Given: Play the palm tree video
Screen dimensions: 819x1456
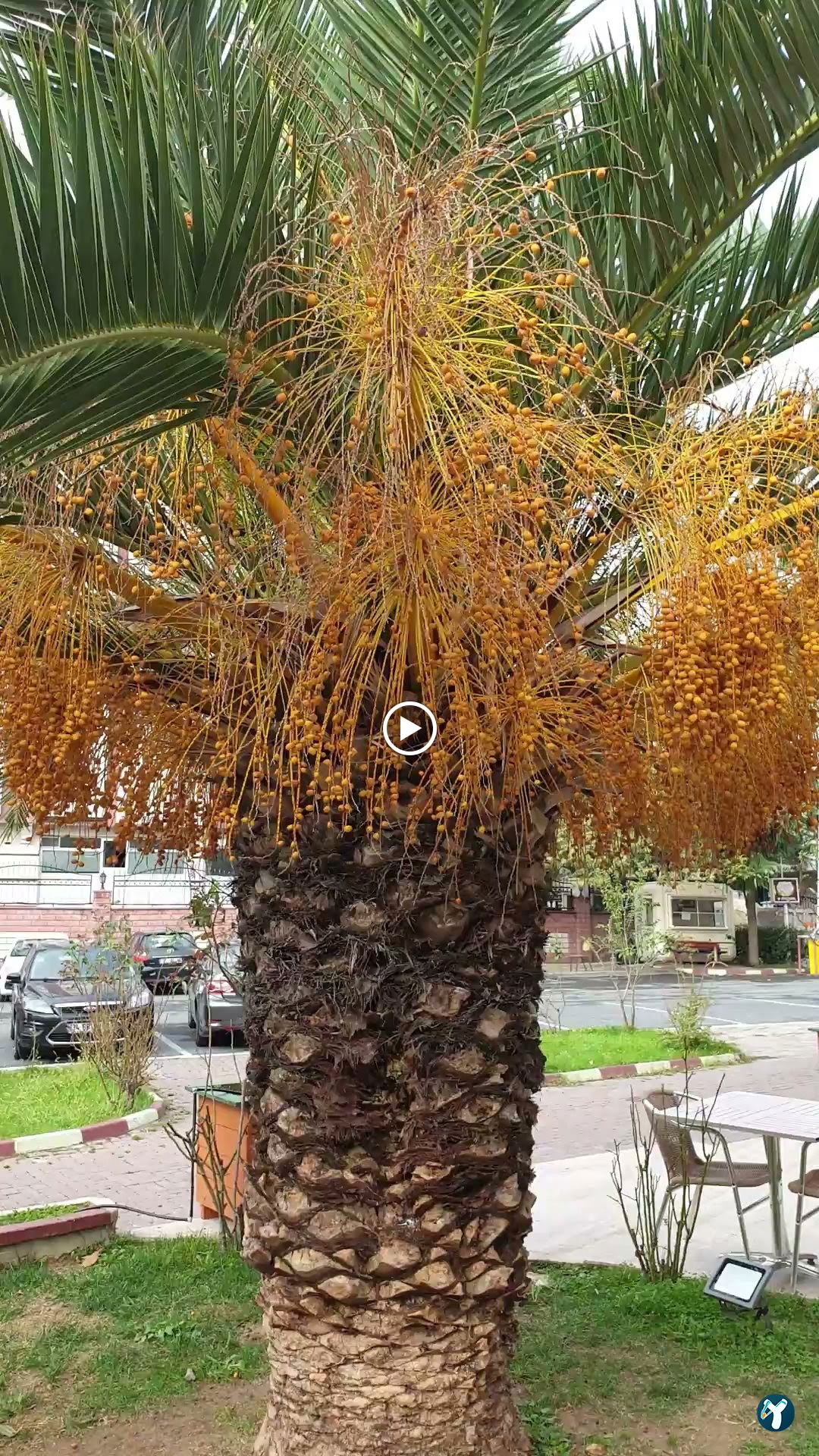Looking at the screenshot, I should click(x=409, y=729).
